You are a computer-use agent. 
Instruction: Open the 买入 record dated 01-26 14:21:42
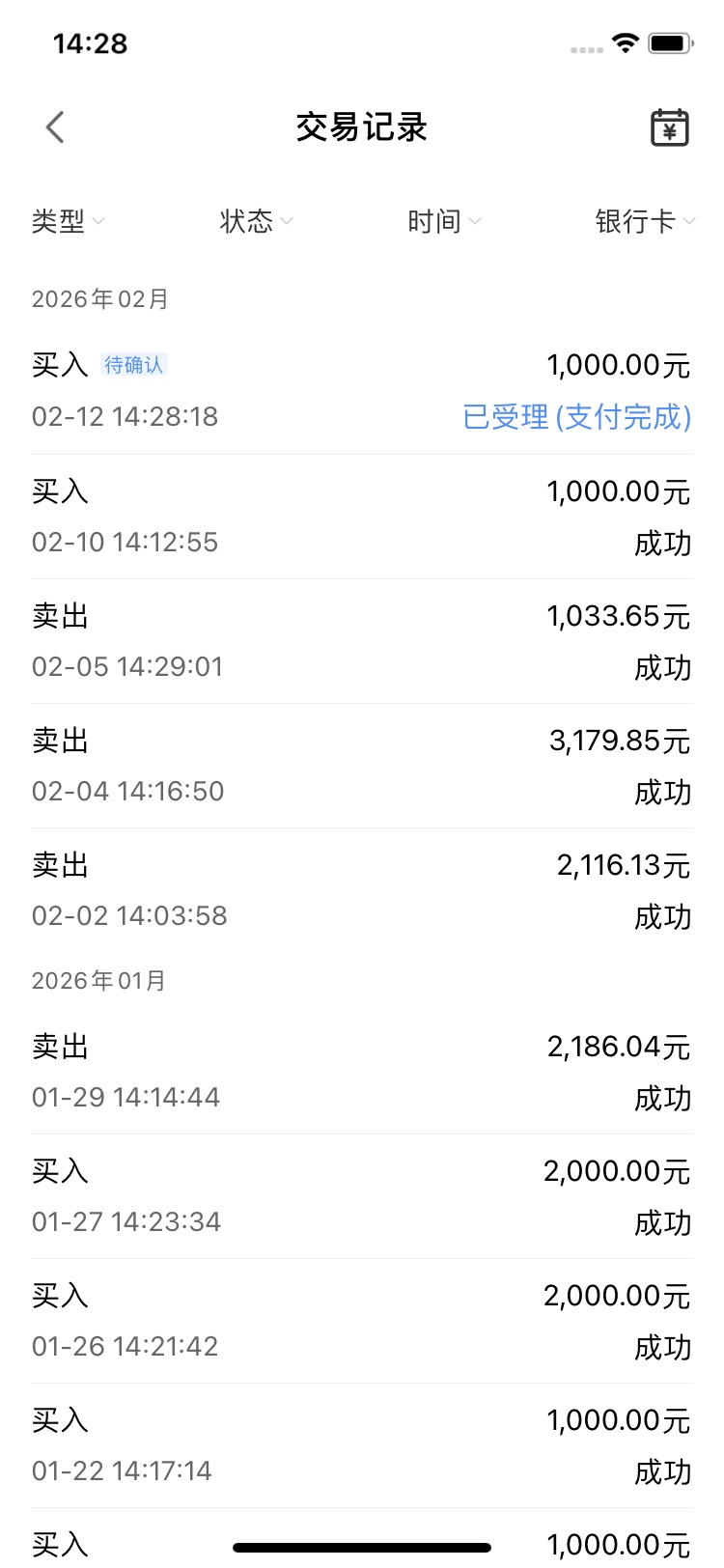coord(362,1321)
